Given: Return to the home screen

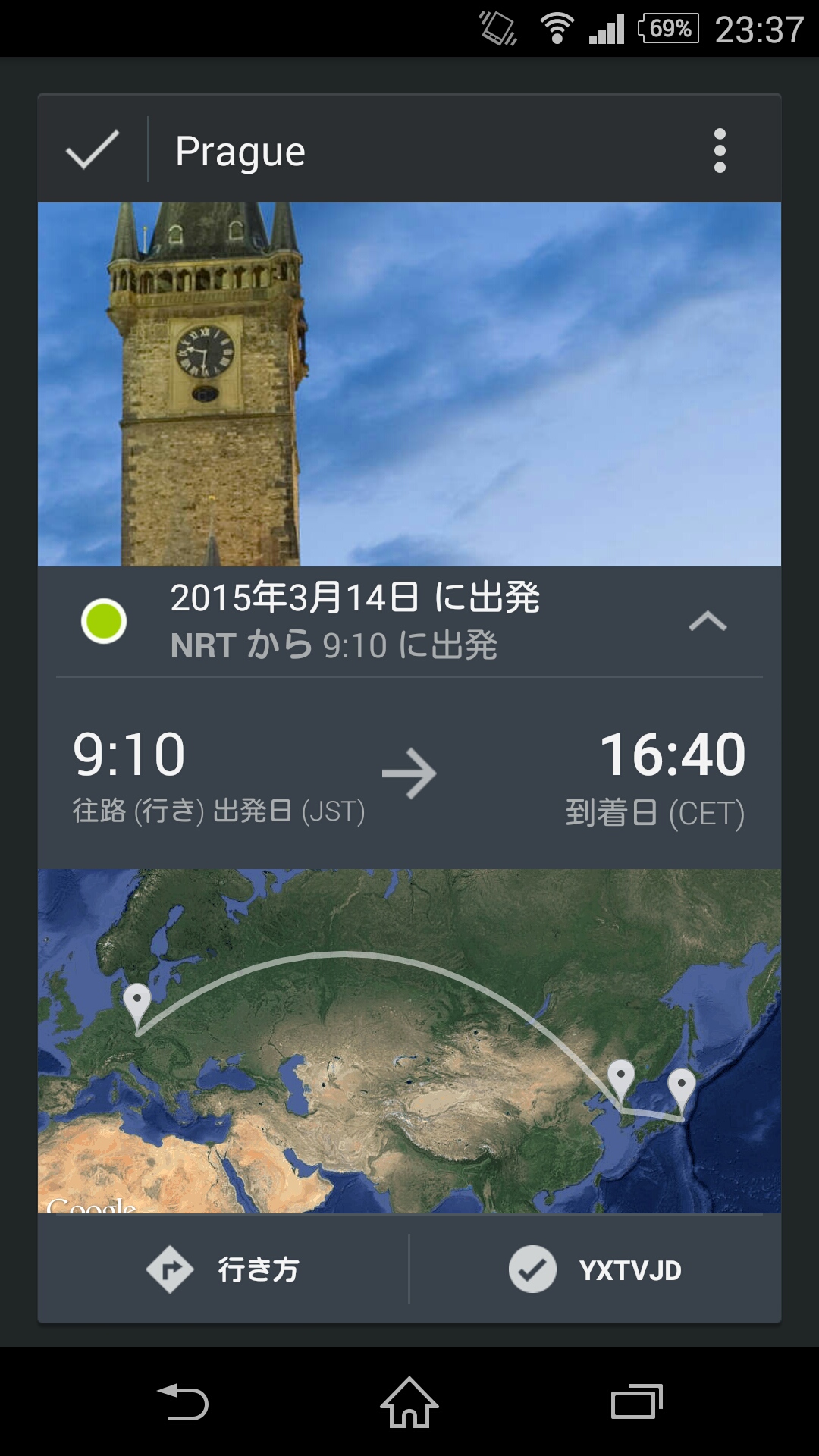Looking at the screenshot, I should [409, 1401].
